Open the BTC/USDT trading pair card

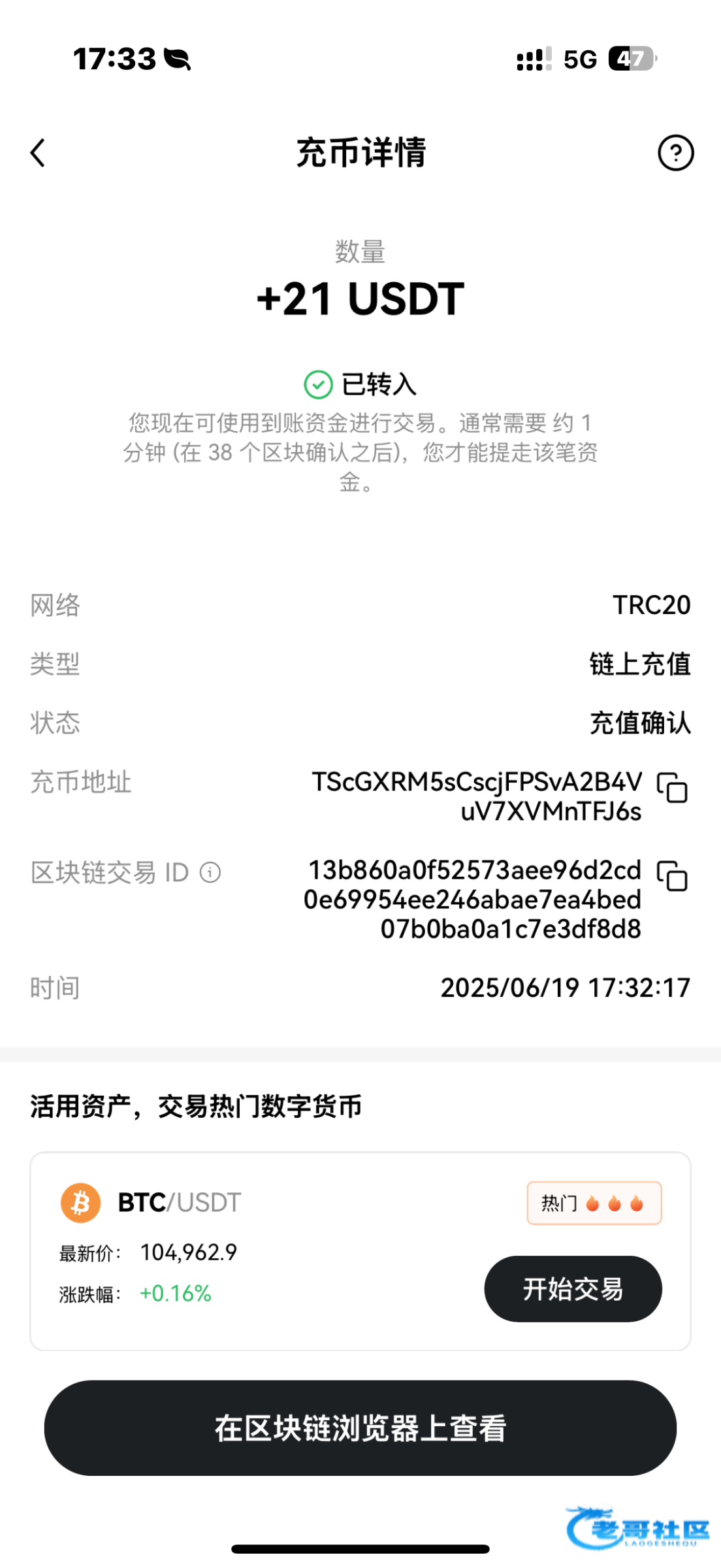360,1251
